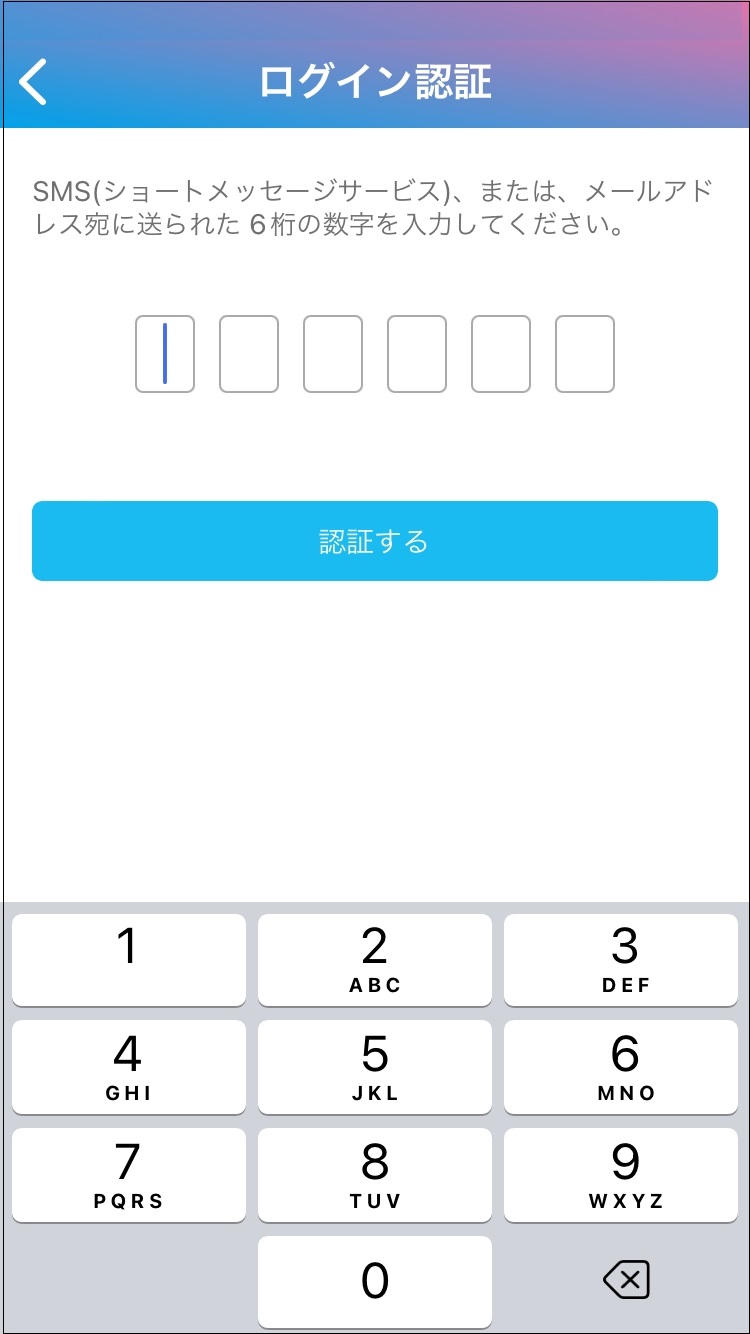Viewport: 750px width, 1334px height.
Task: Tap the zero key on the keypad
Action: pyautogui.click(x=374, y=1282)
